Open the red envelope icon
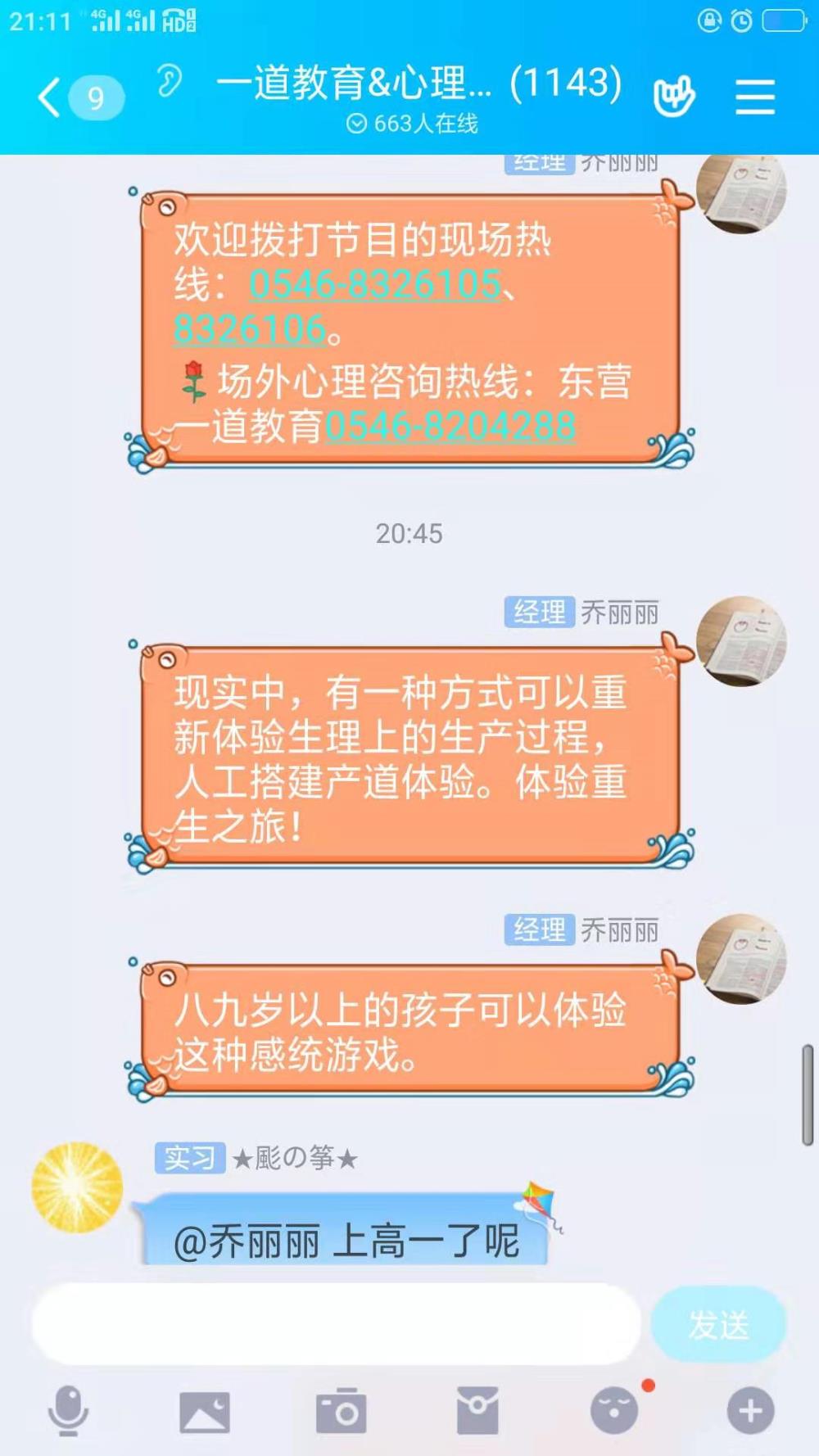 coord(477,1411)
